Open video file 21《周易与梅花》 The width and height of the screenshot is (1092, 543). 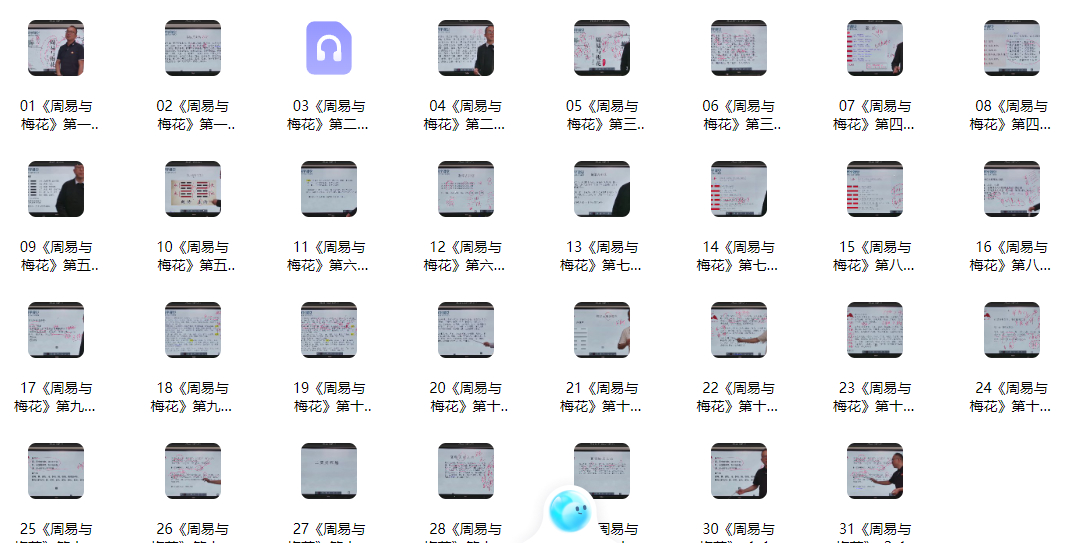click(602, 330)
